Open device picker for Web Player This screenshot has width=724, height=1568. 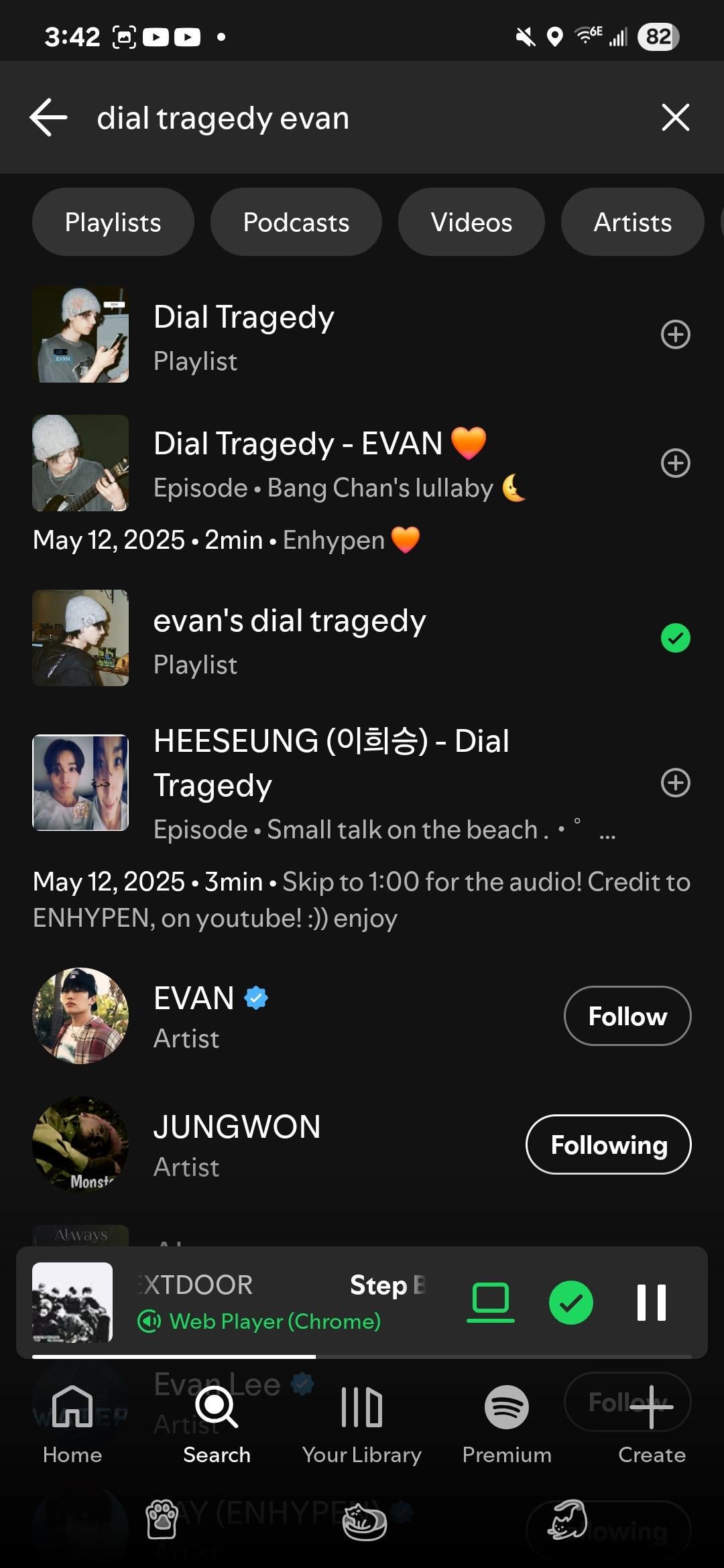point(491,1303)
